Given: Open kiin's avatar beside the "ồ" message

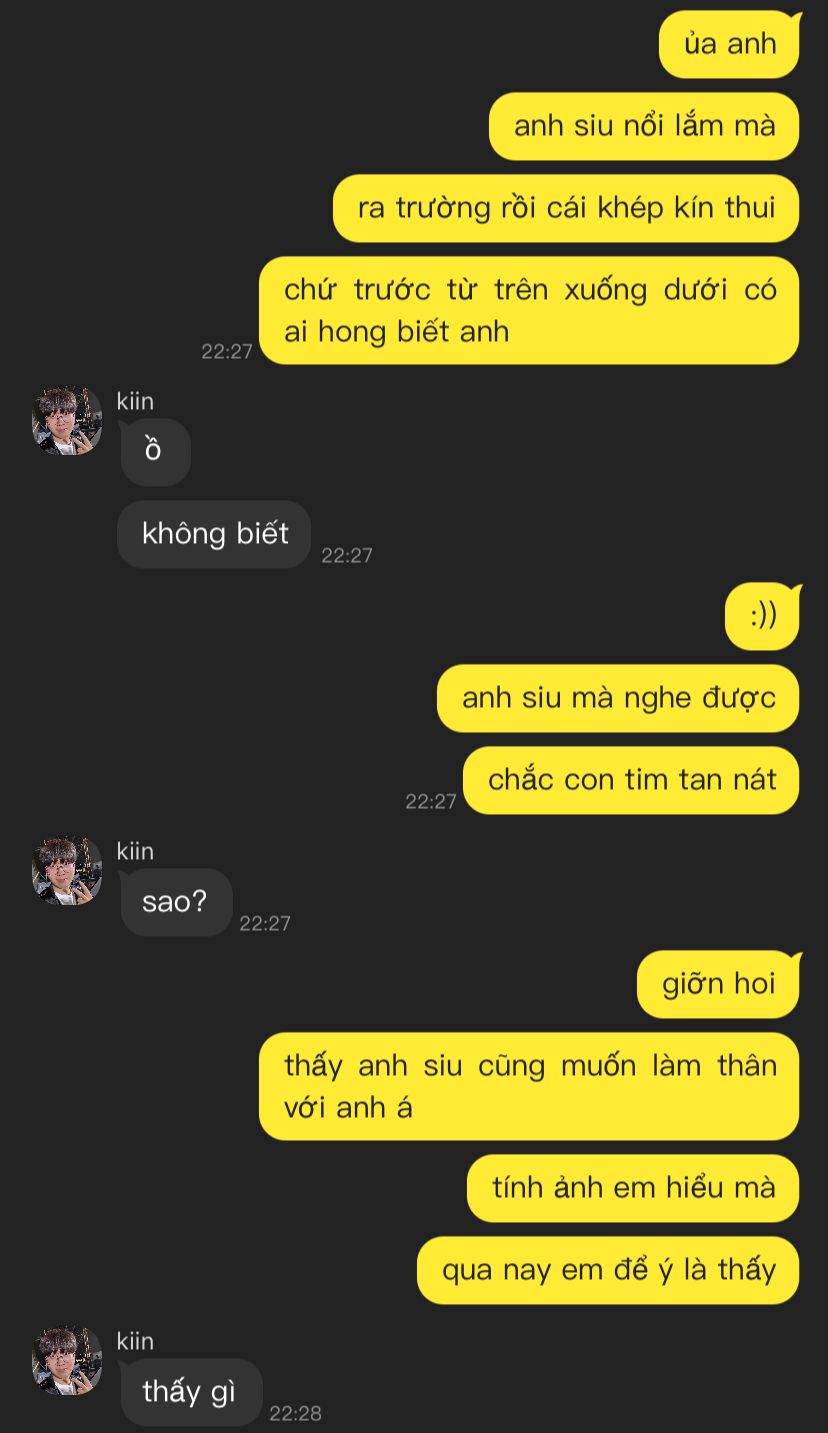Looking at the screenshot, I should [67, 421].
